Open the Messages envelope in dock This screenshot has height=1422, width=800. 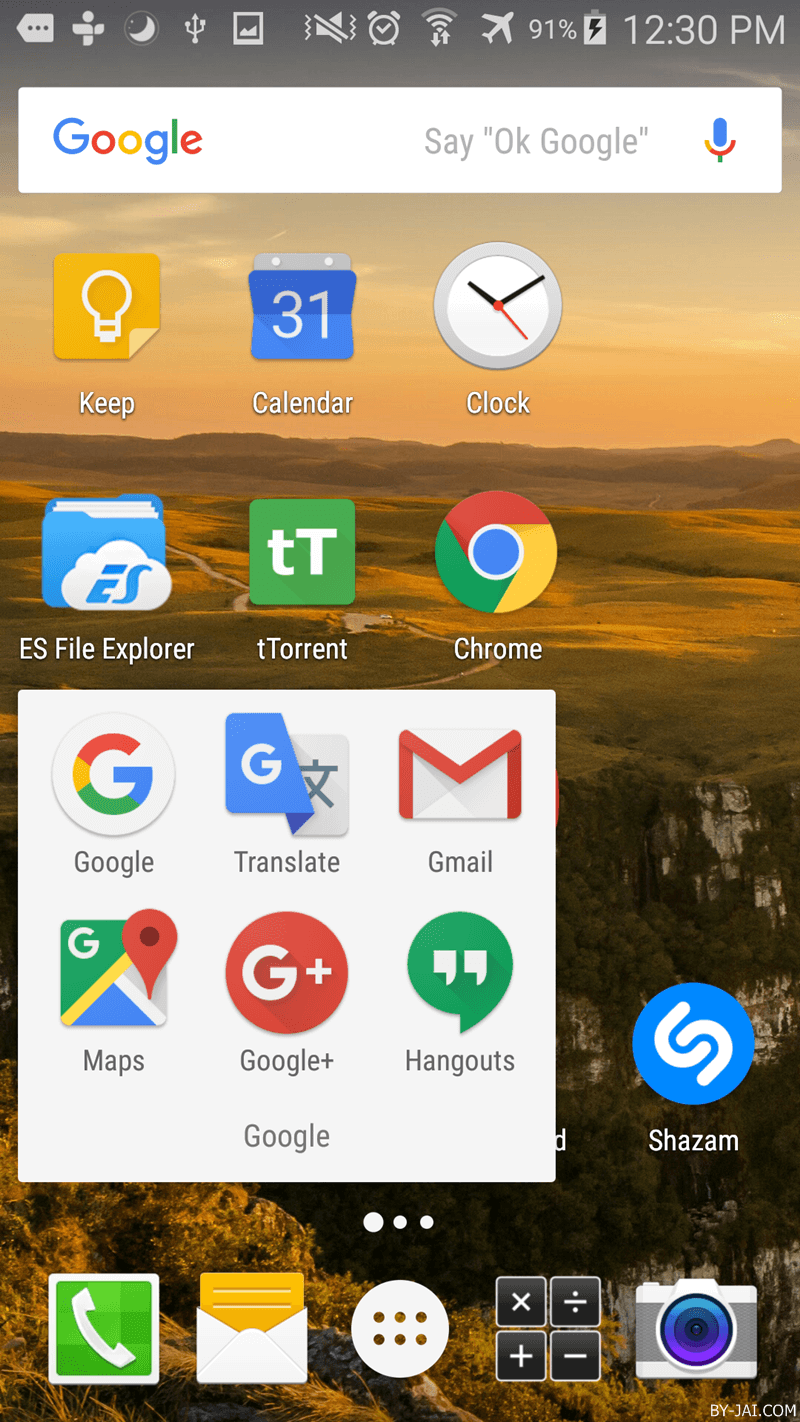click(x=252, y=1328)
